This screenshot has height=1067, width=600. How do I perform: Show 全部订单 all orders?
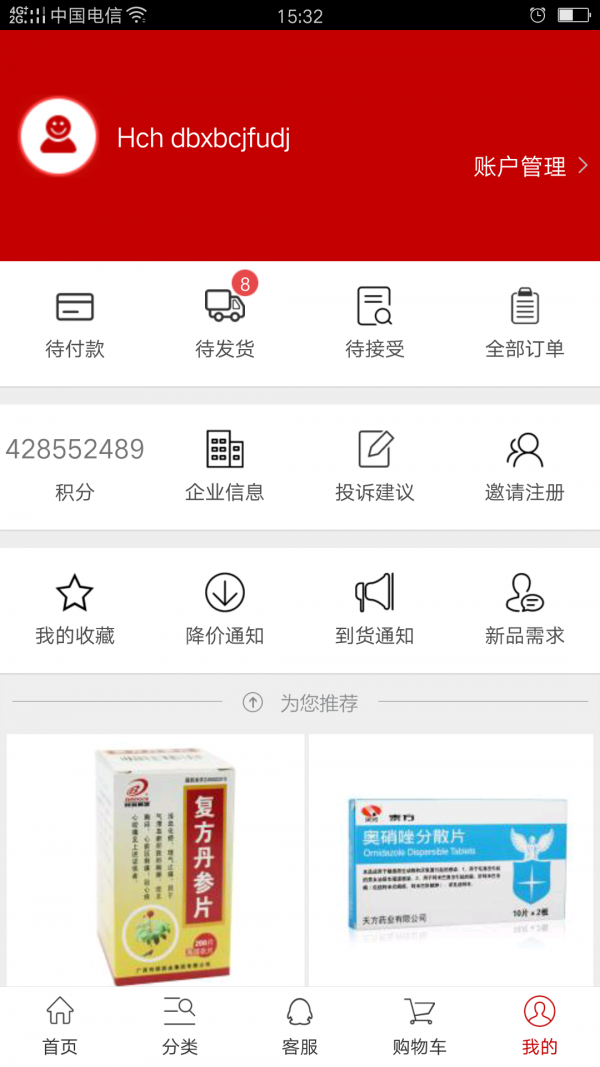525,323
